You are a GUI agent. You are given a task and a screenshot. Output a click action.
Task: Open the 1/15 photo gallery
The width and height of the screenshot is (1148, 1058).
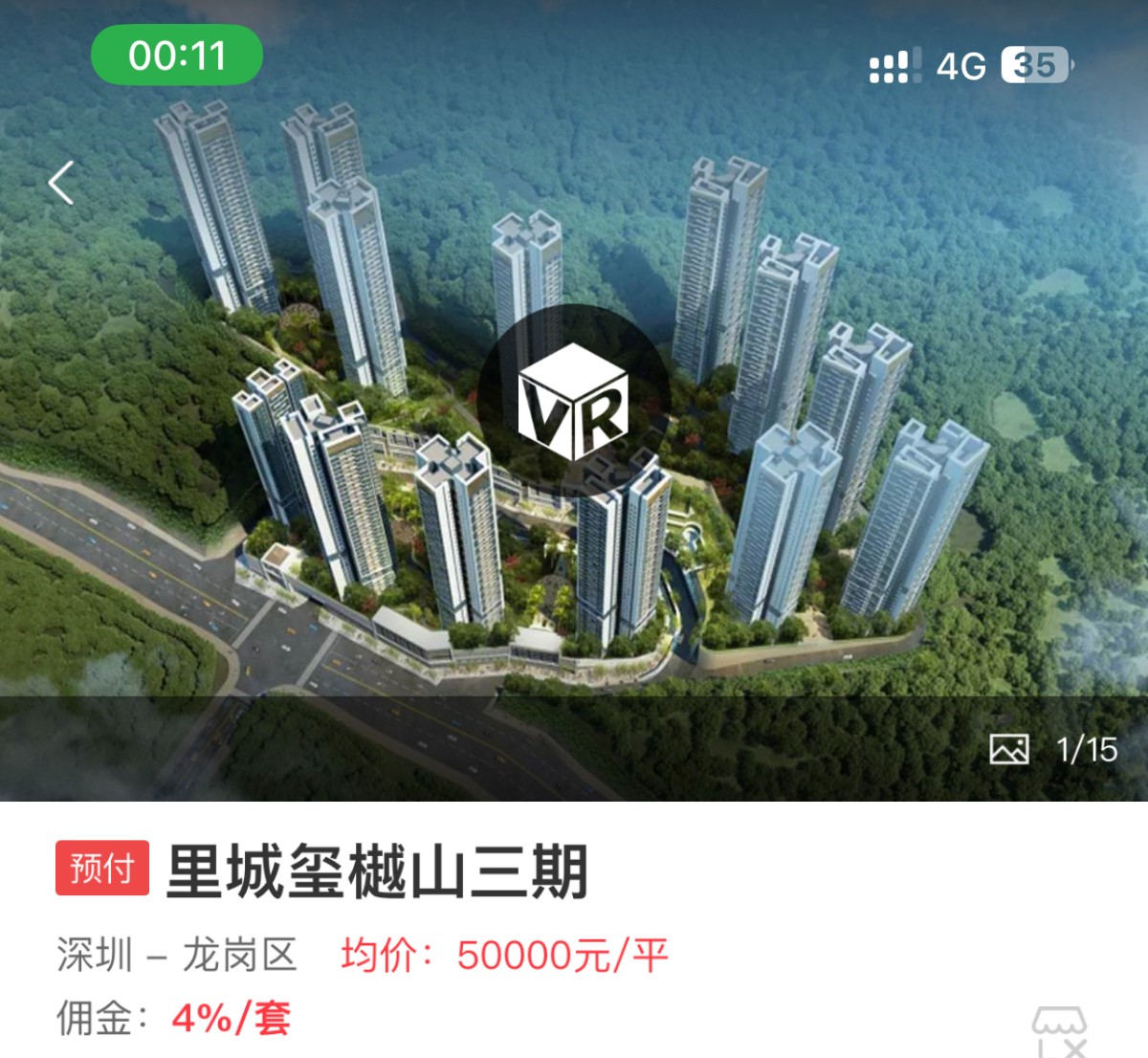pos(1054,749)
